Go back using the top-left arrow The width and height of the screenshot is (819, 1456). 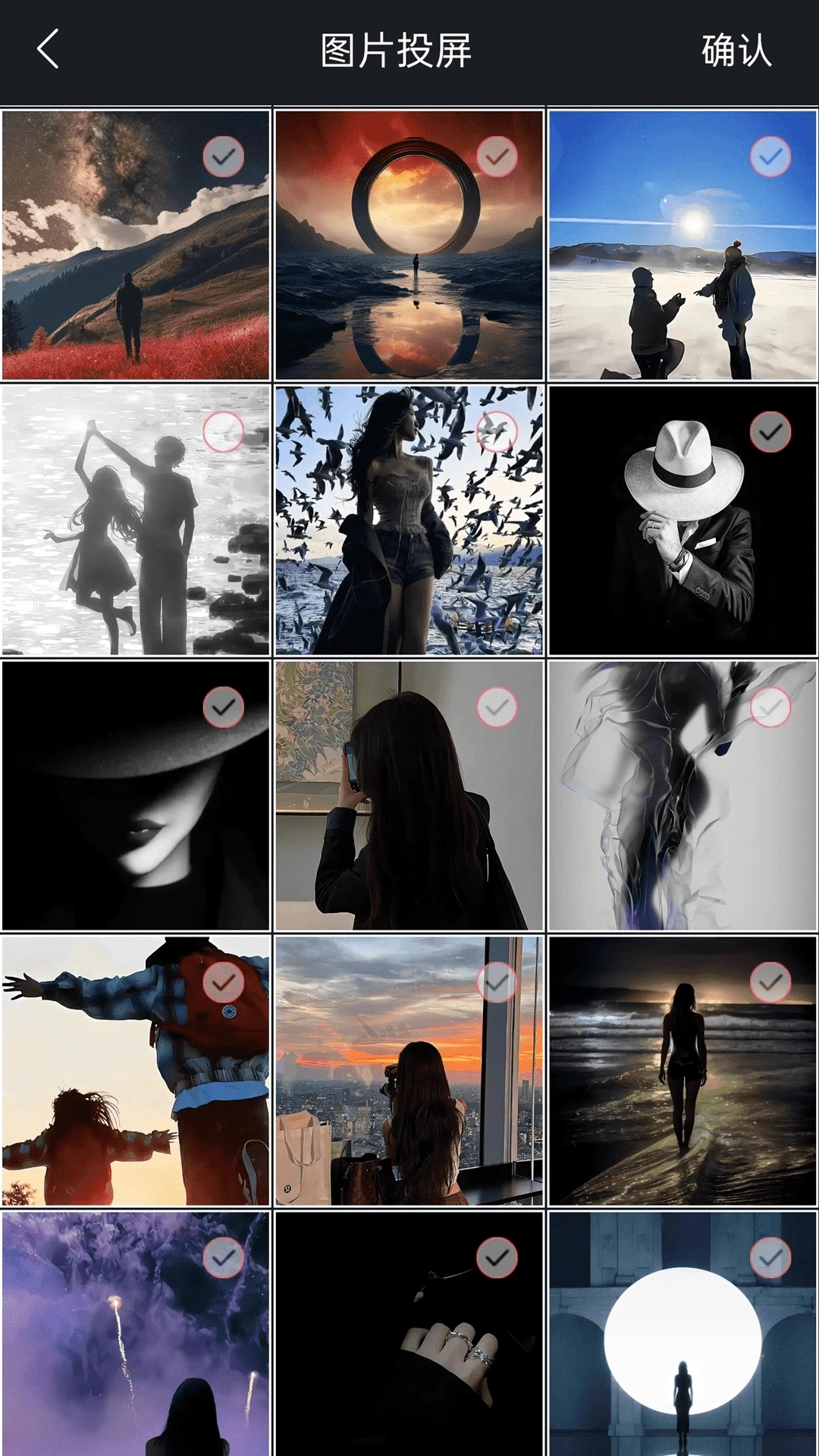point(48,50)
